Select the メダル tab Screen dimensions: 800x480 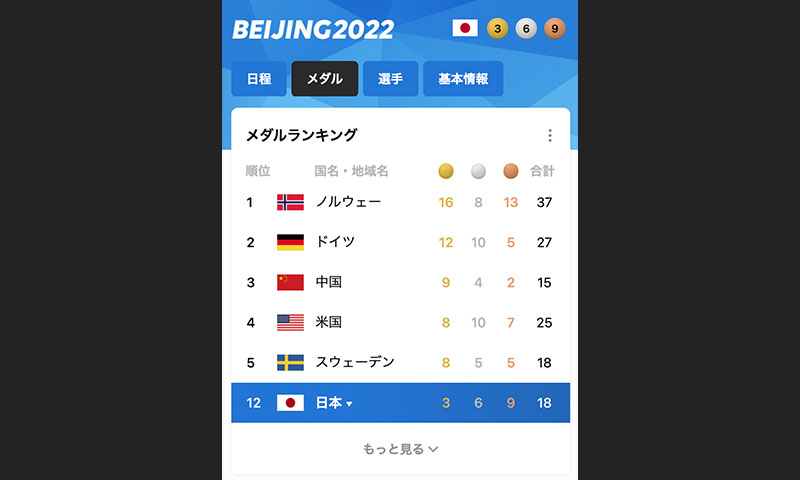tap(325, 79)
